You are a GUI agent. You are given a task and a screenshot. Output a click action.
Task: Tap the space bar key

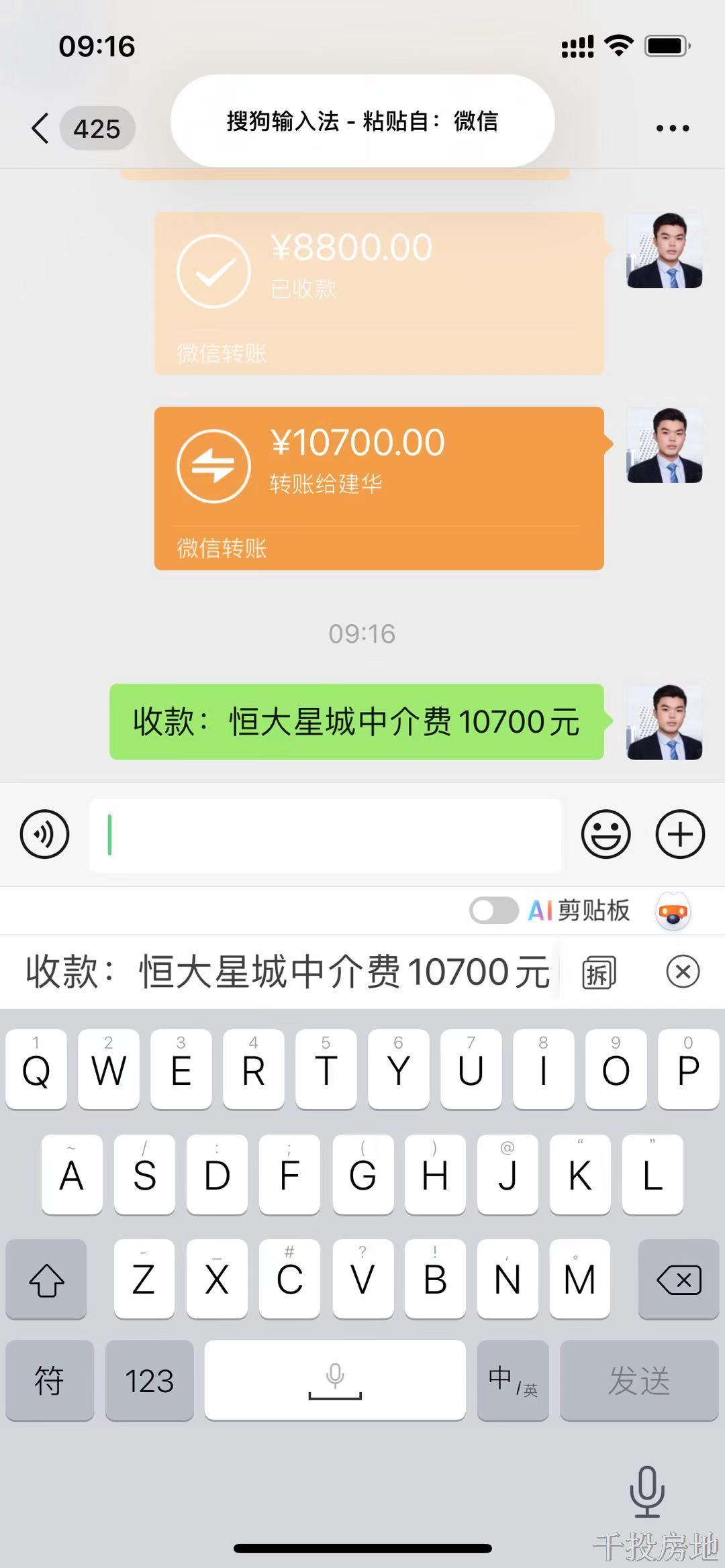point(335,1381)
